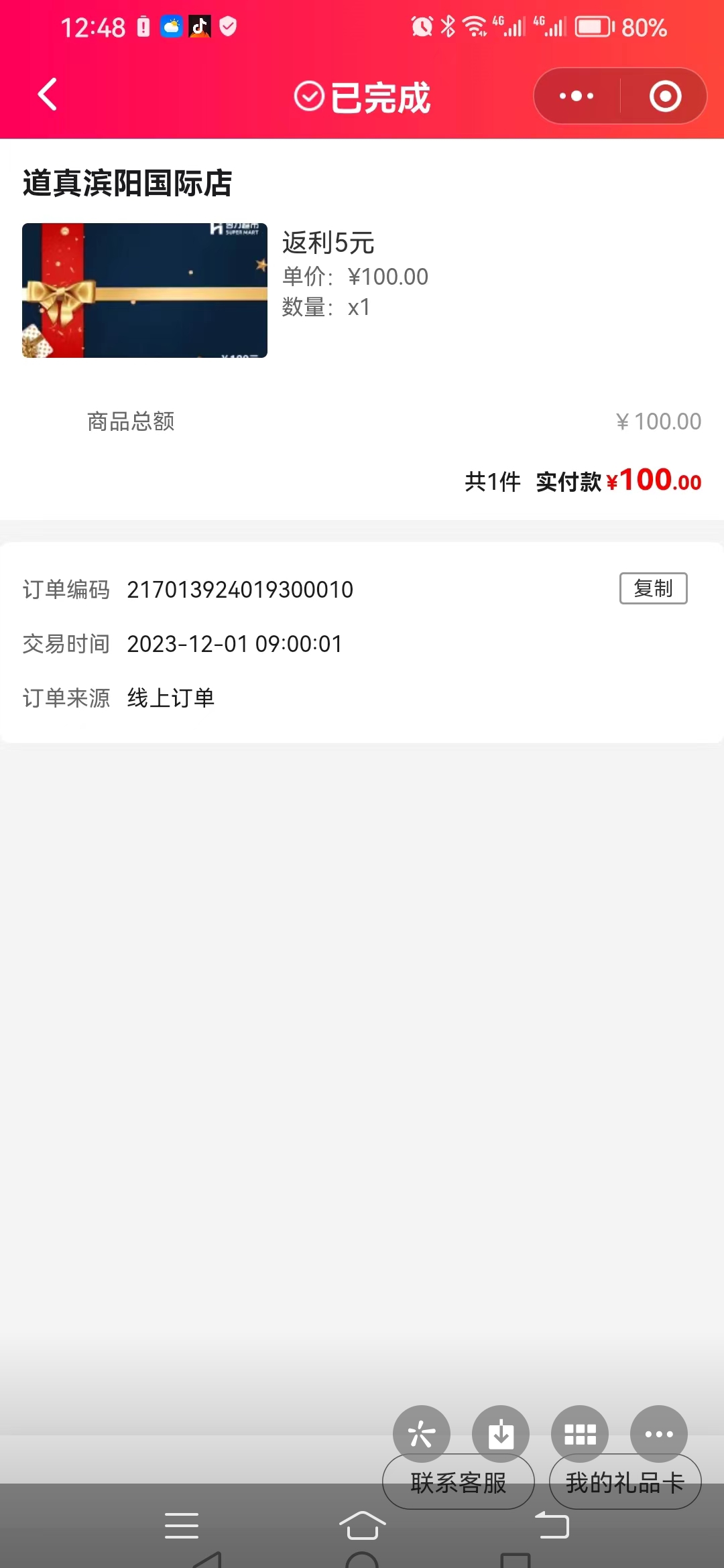Copy the order number with 复制
The width and height of the screenshot is (724, 1568).
click(653, 588)
